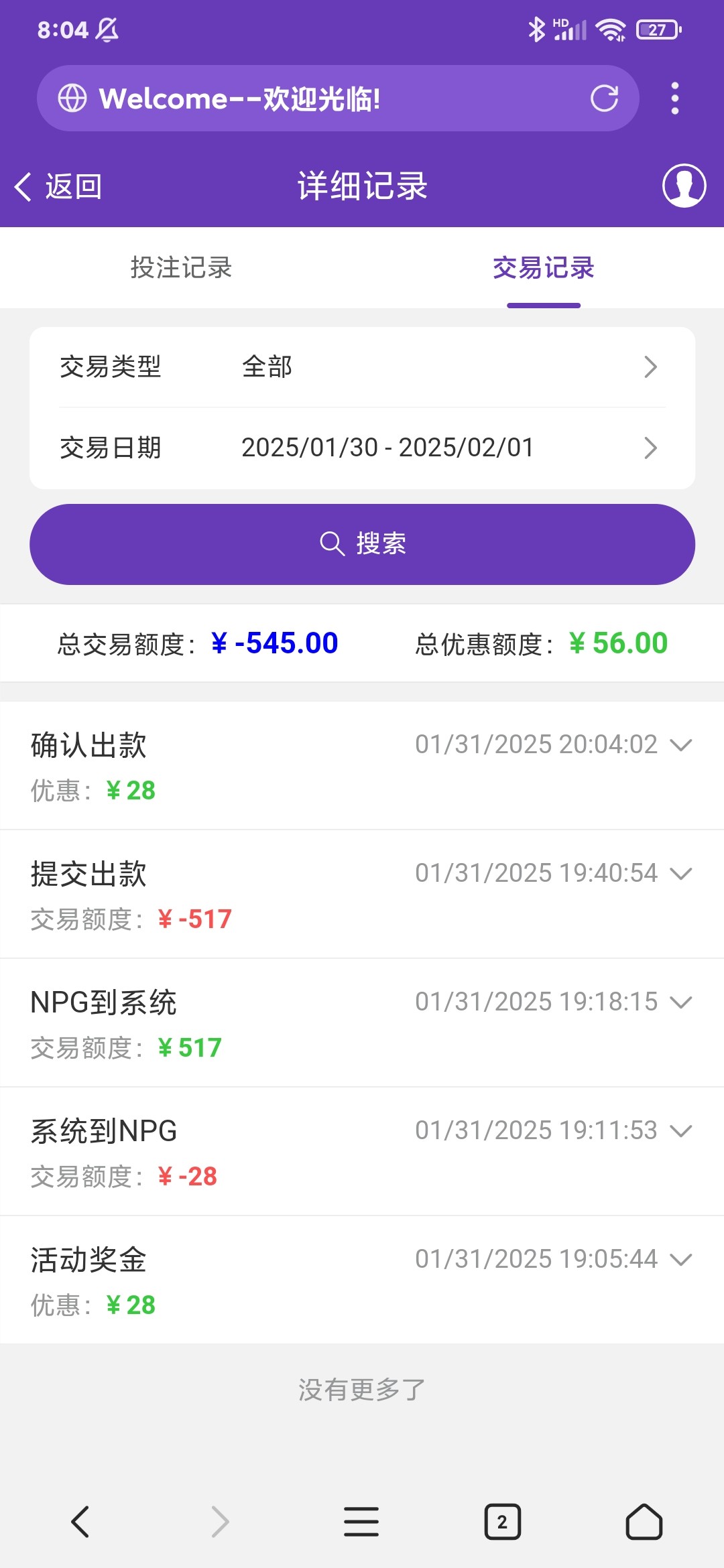
Task: Change the 交易日期 date range
Action: coord(362,448)
